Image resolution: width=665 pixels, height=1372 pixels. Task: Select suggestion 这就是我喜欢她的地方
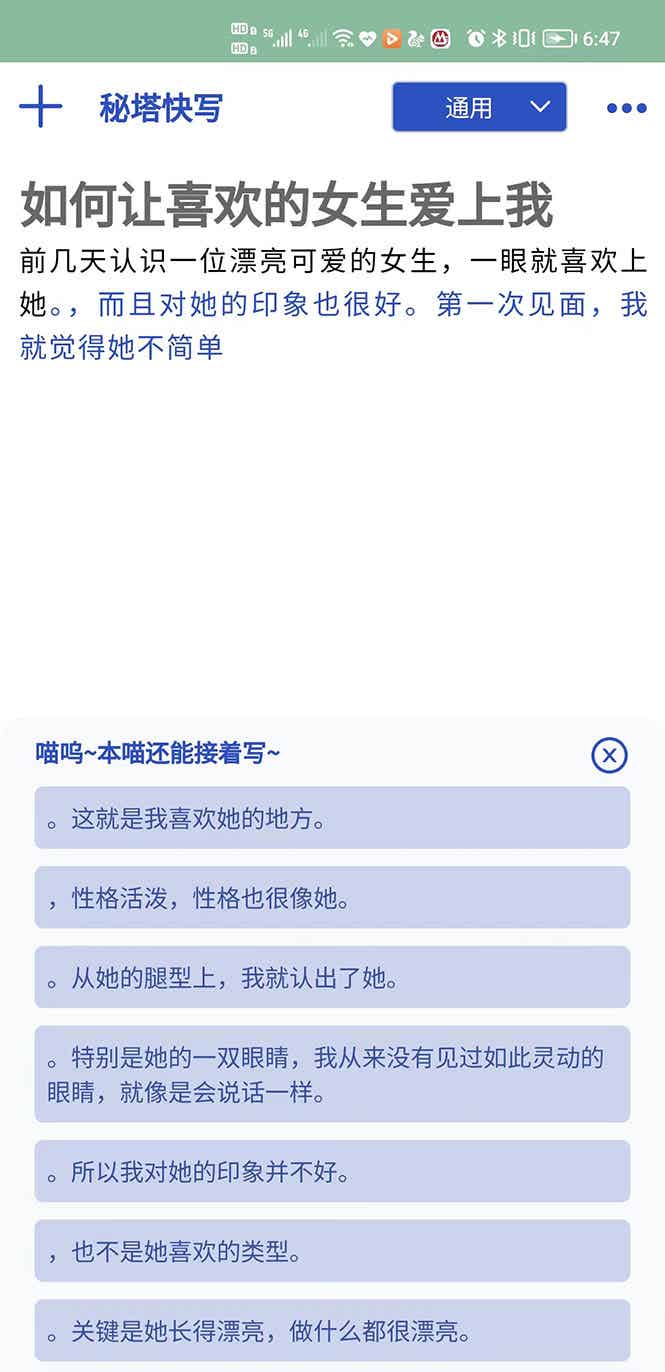click(x=332, y=818)
